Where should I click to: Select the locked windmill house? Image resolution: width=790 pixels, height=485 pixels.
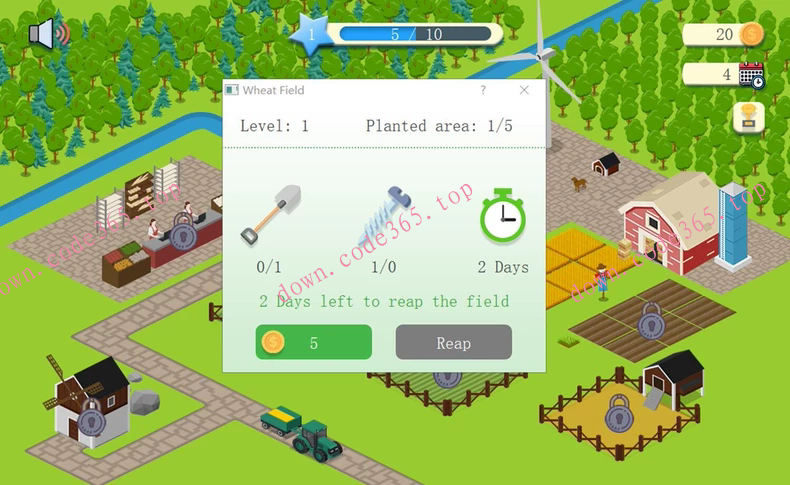coord(90,415)
